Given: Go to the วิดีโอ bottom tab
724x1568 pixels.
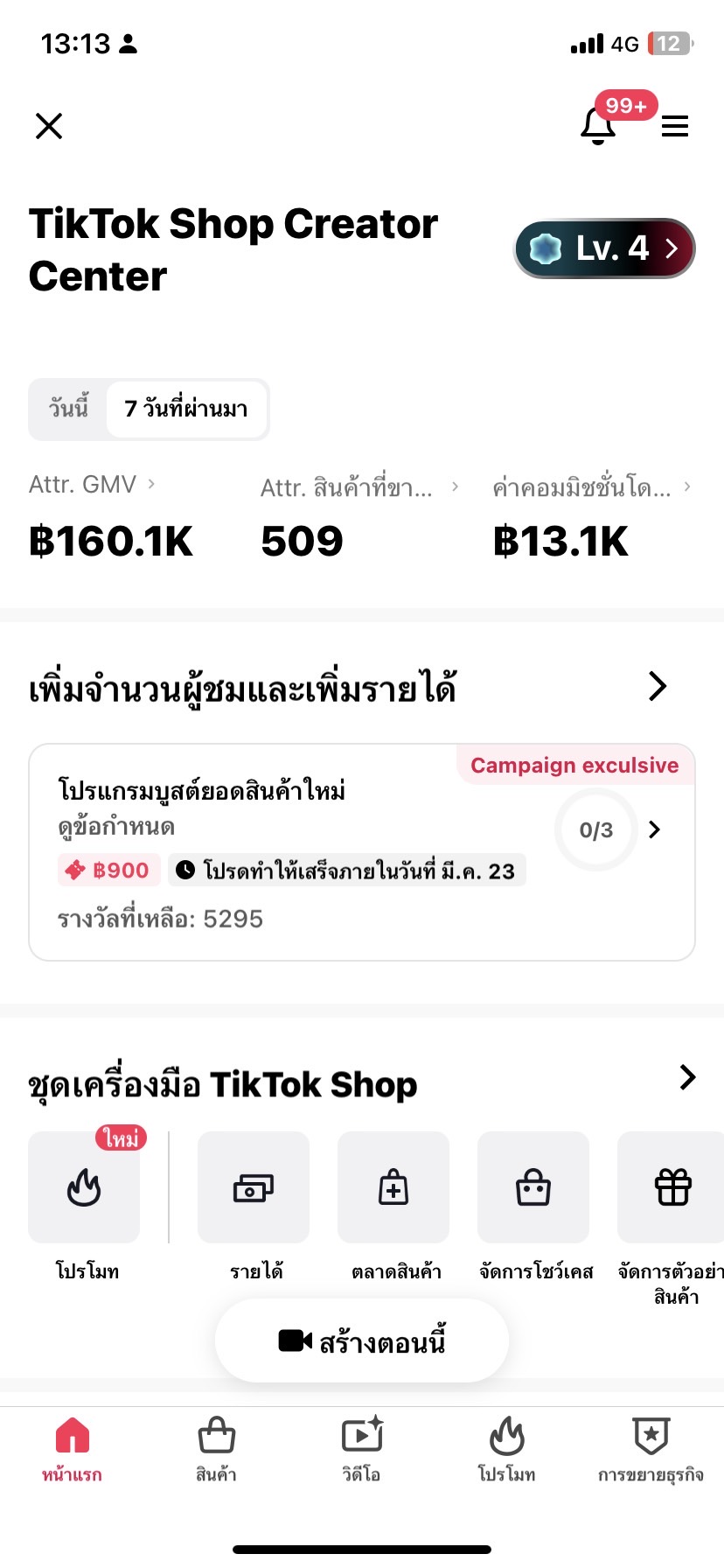Looking at the screenshot, I should point(361,1449).
